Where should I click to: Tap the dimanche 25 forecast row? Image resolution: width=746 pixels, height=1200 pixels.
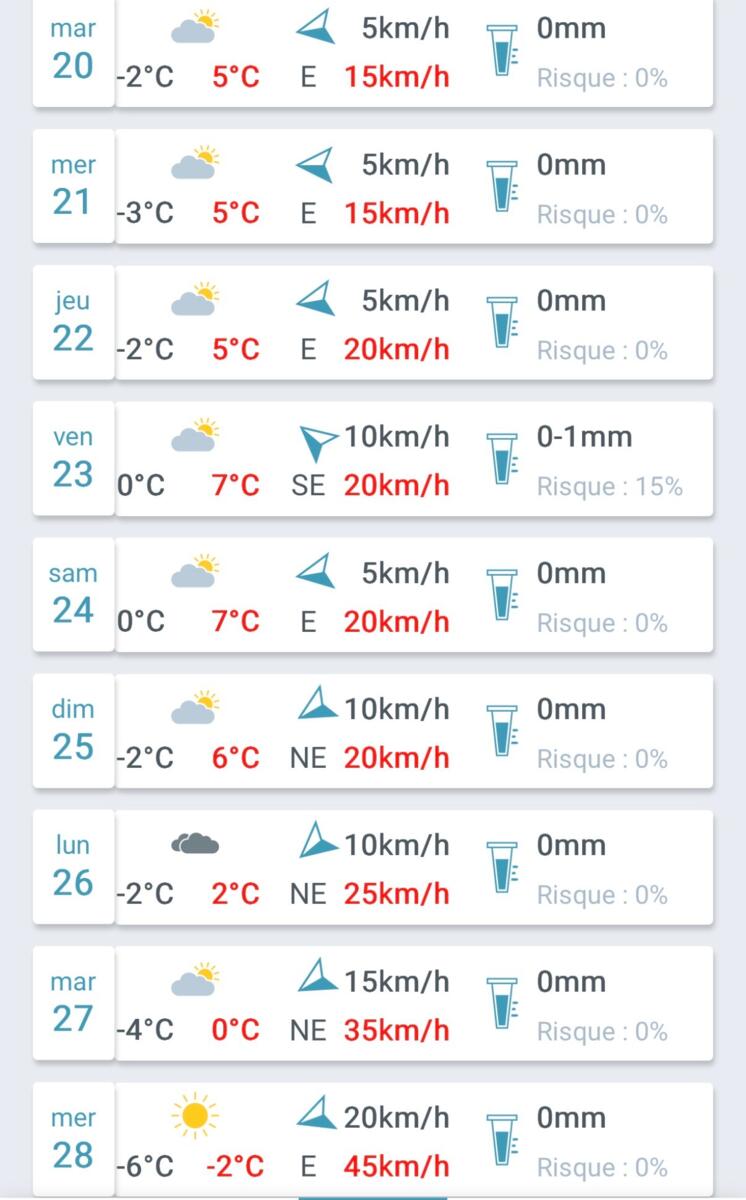click(x=373, y=732)
